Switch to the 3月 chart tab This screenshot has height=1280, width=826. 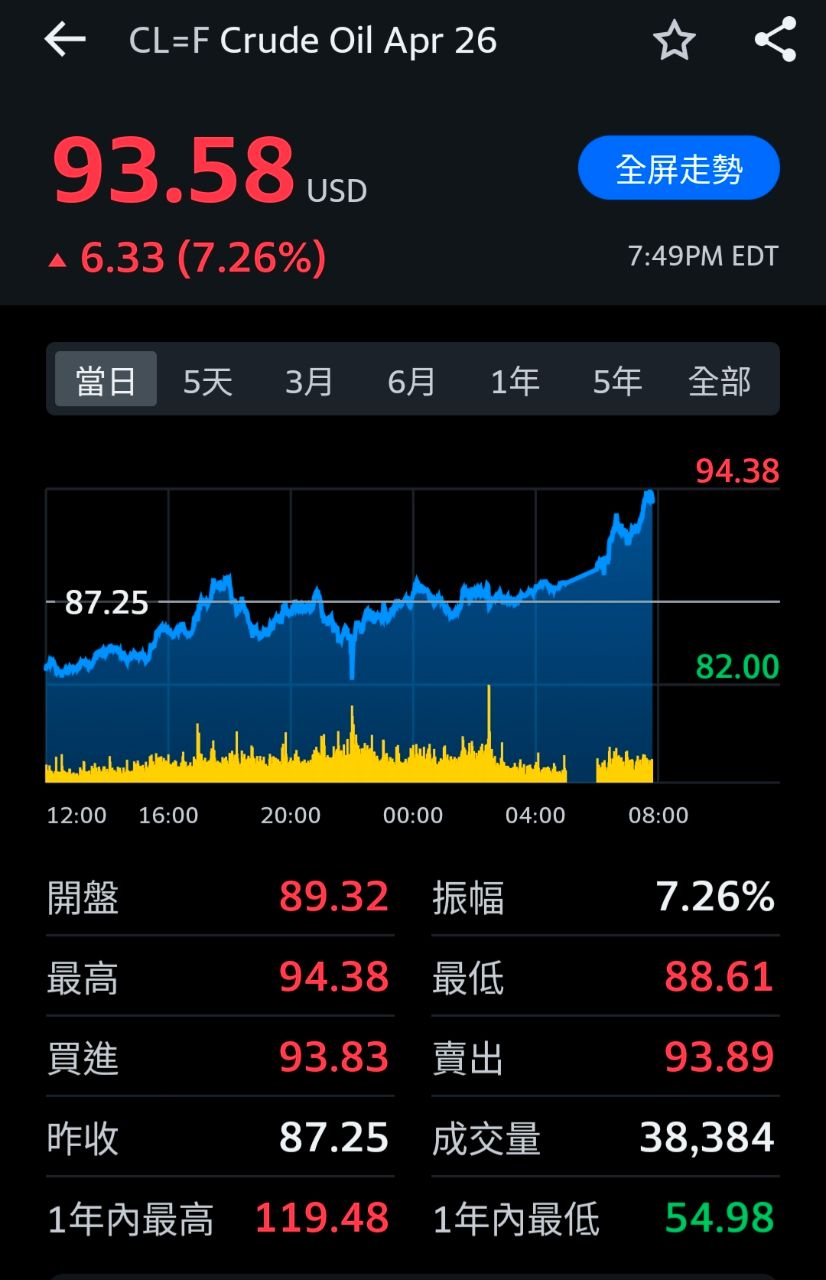(x=309, y=380)
